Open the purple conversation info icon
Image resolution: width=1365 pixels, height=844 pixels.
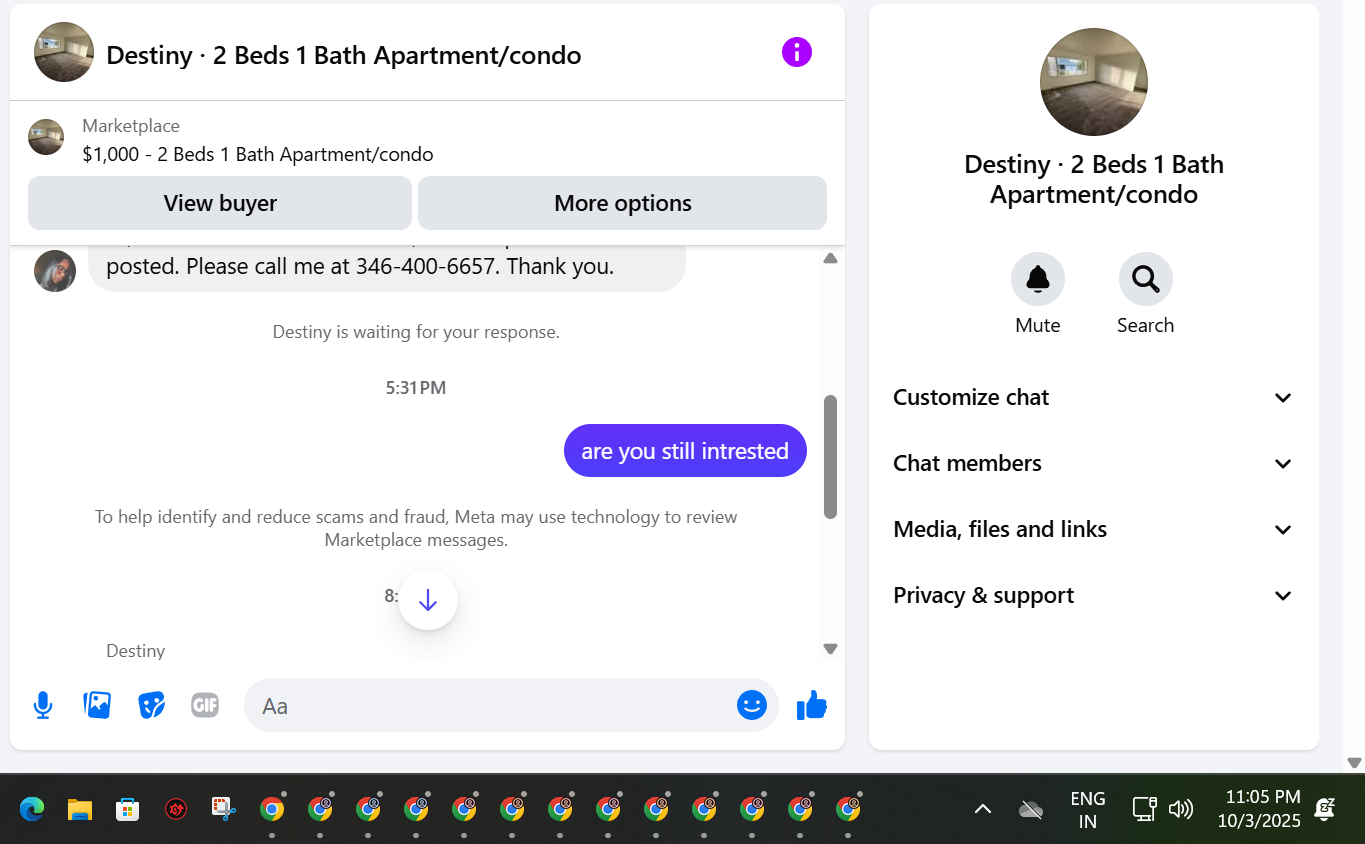(797, 52)
